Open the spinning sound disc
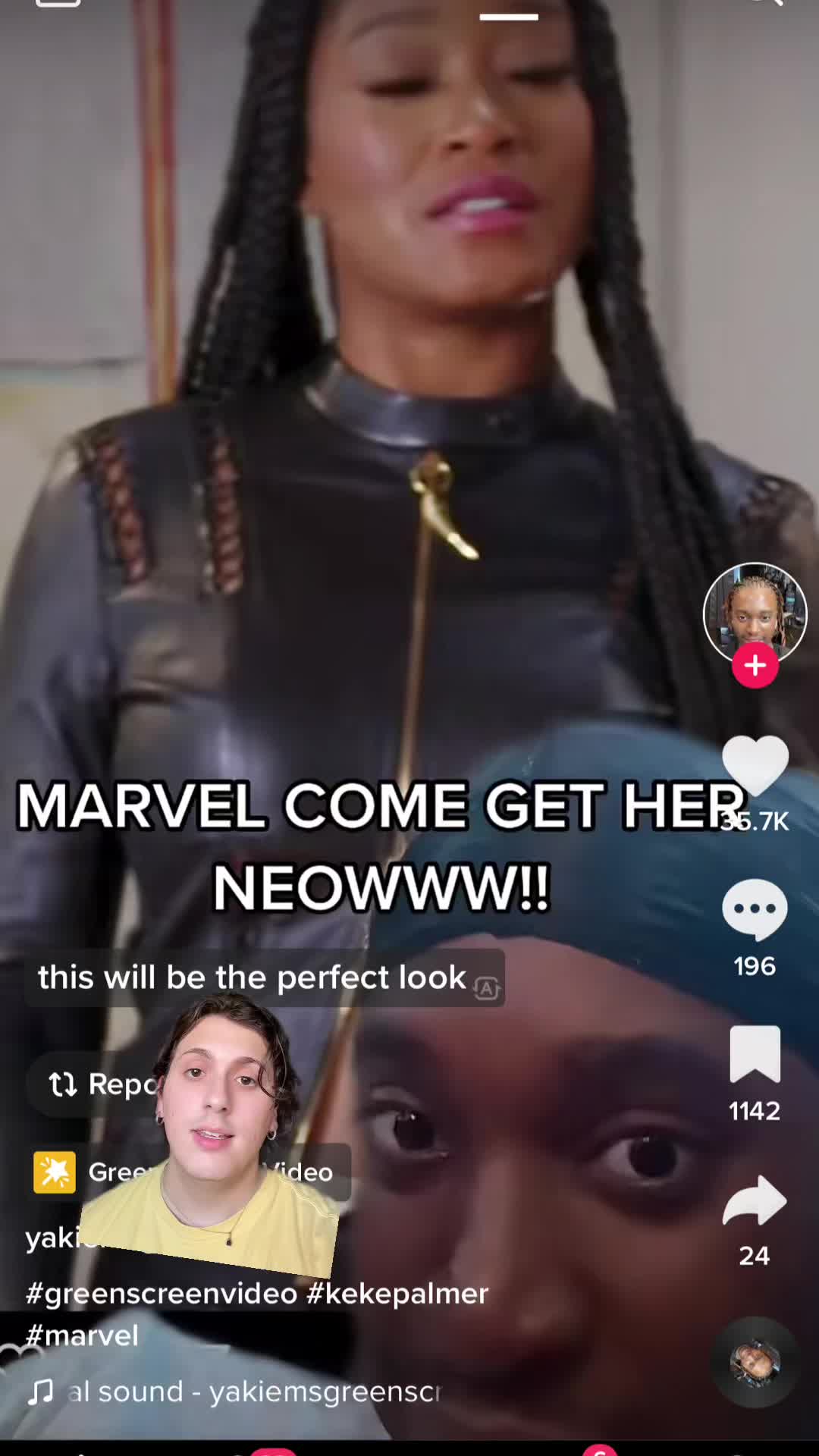Screen dimensions: 819x1456 (x=755, y=1362)
